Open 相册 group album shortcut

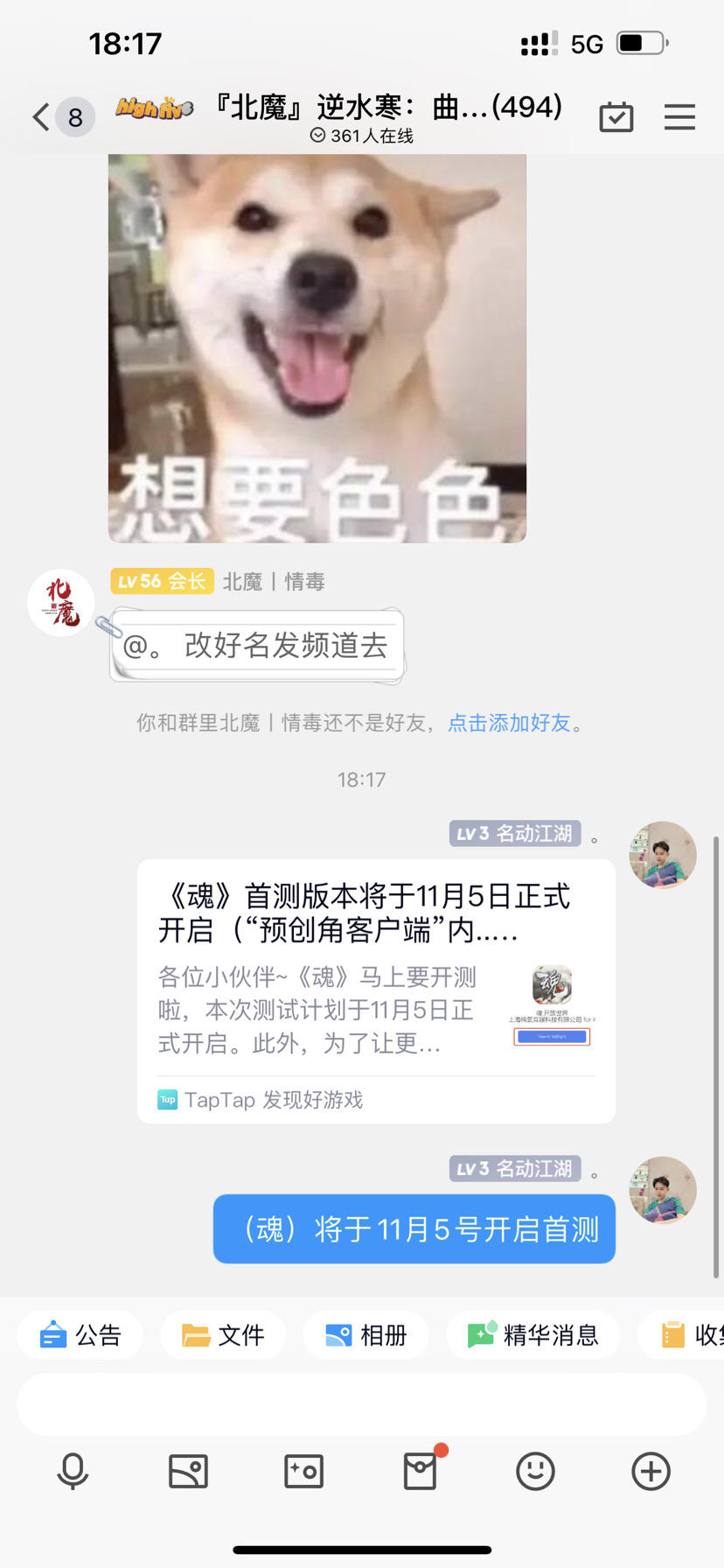[365, 1335]
